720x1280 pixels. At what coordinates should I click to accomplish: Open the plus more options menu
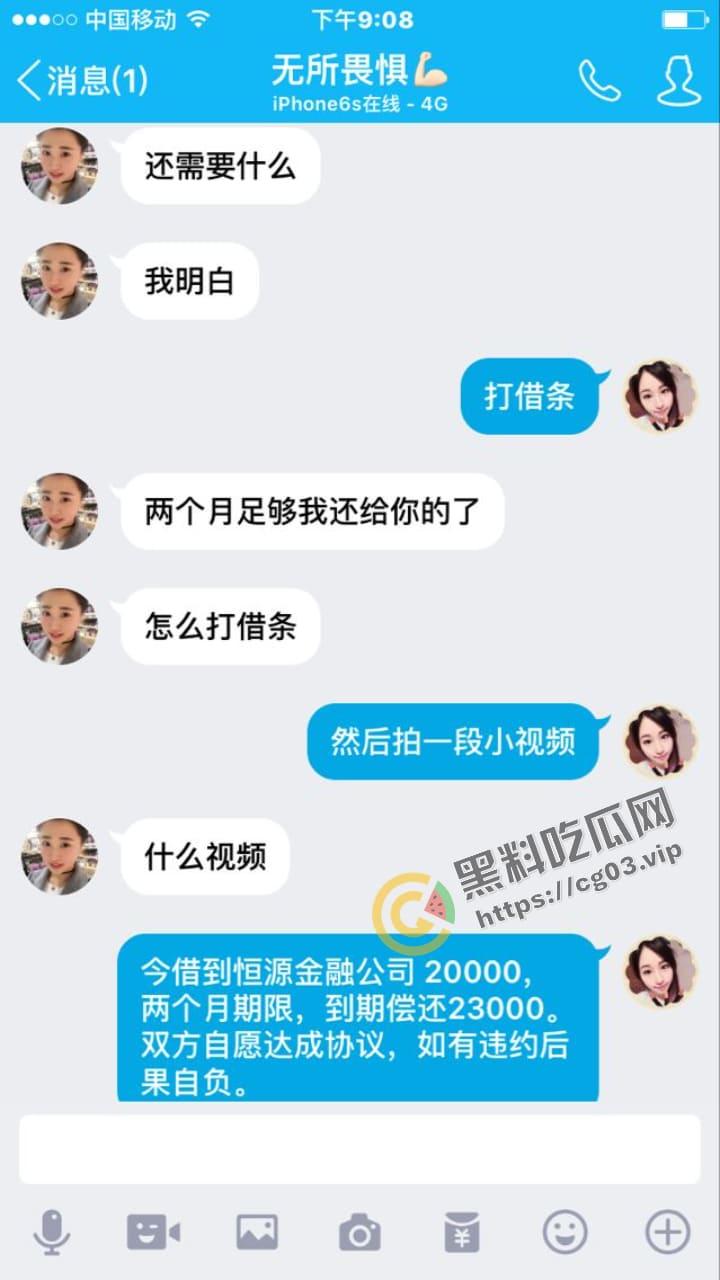(667, 1232)
